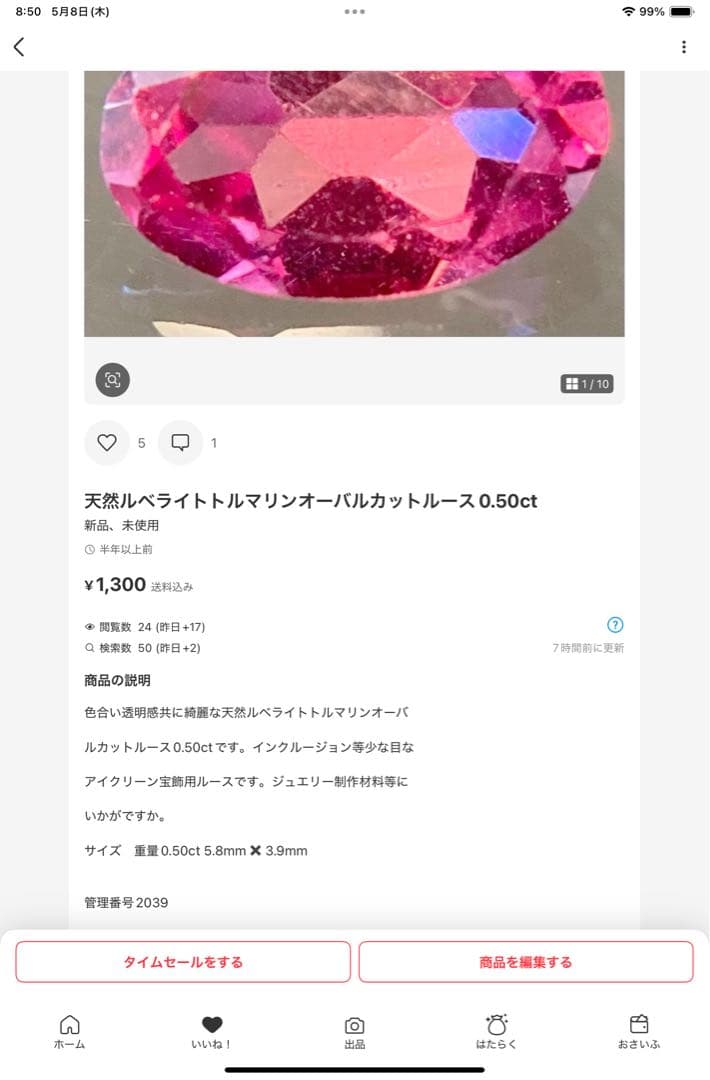
Task: Like this item with the heart icon
Action: (107, 443)
